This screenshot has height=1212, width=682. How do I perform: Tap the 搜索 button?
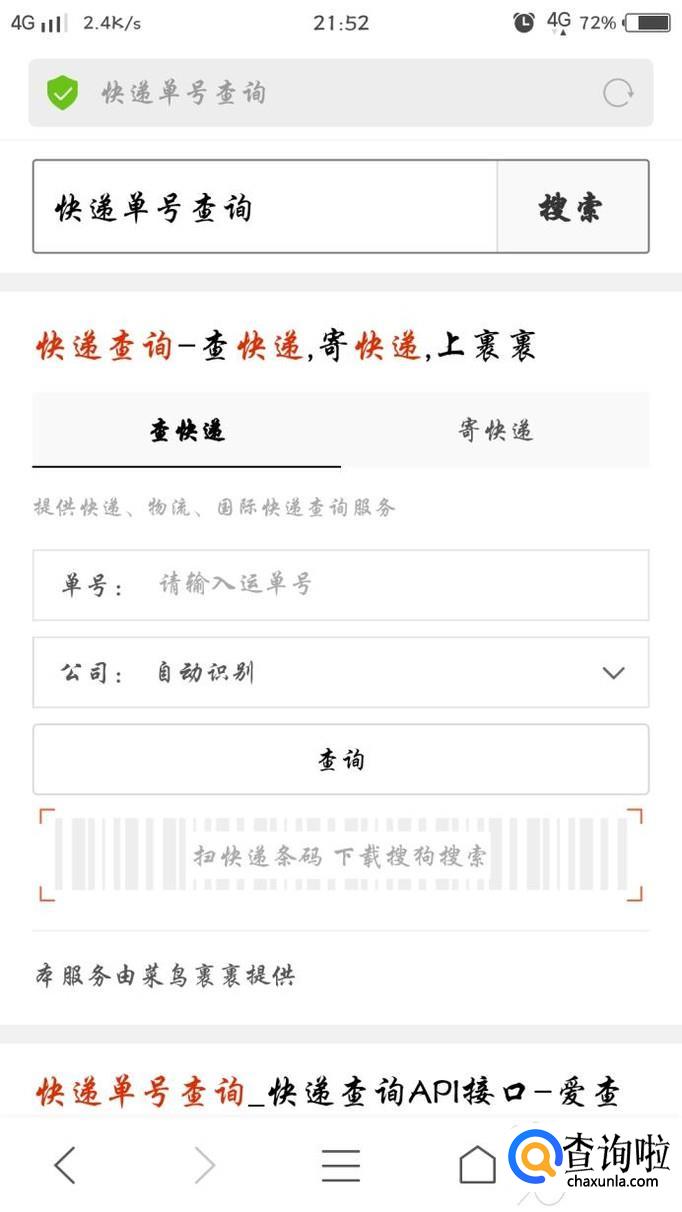click(x=572, y=207)
